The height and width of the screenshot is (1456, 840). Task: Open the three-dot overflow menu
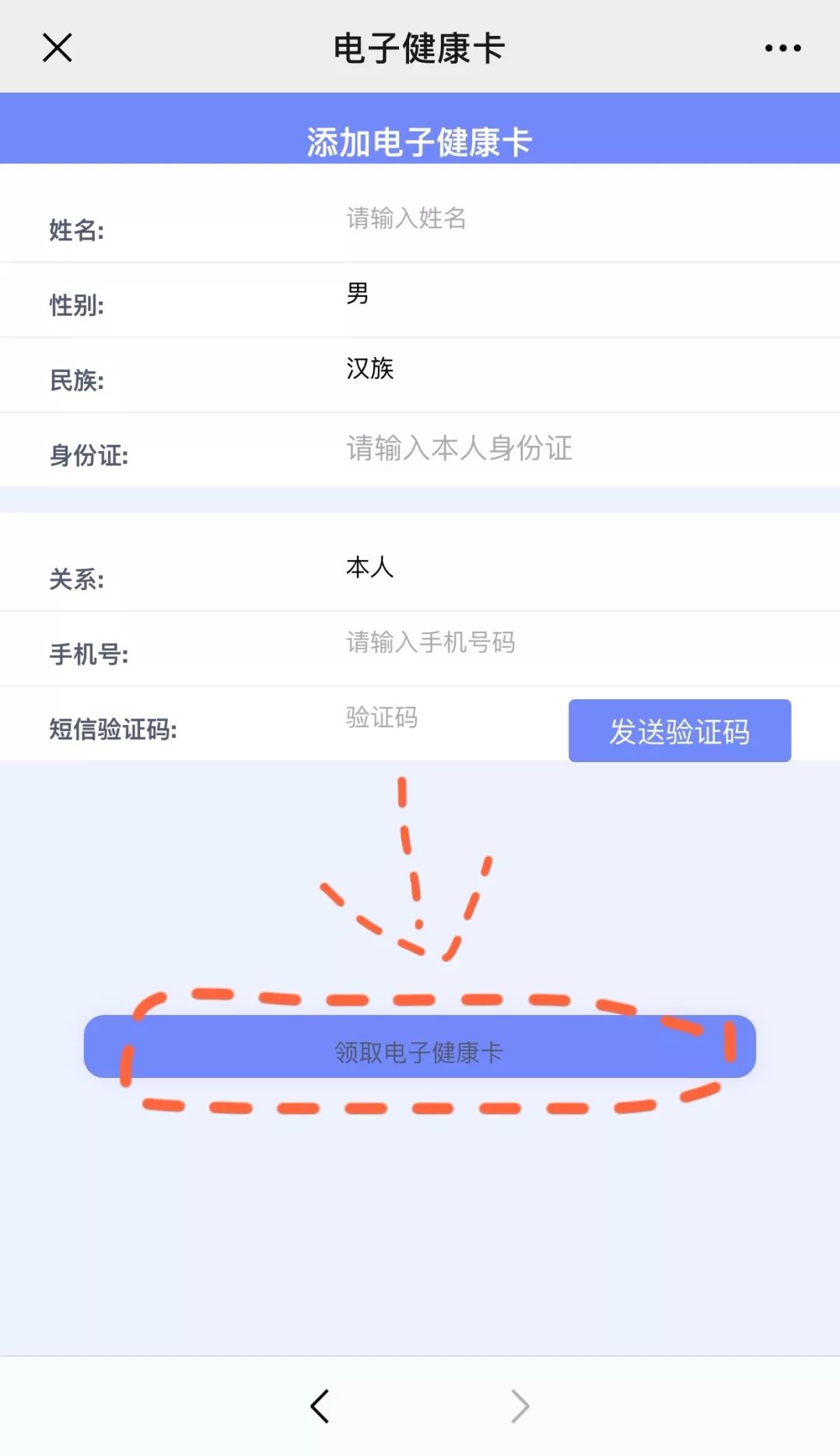[782, 47]
